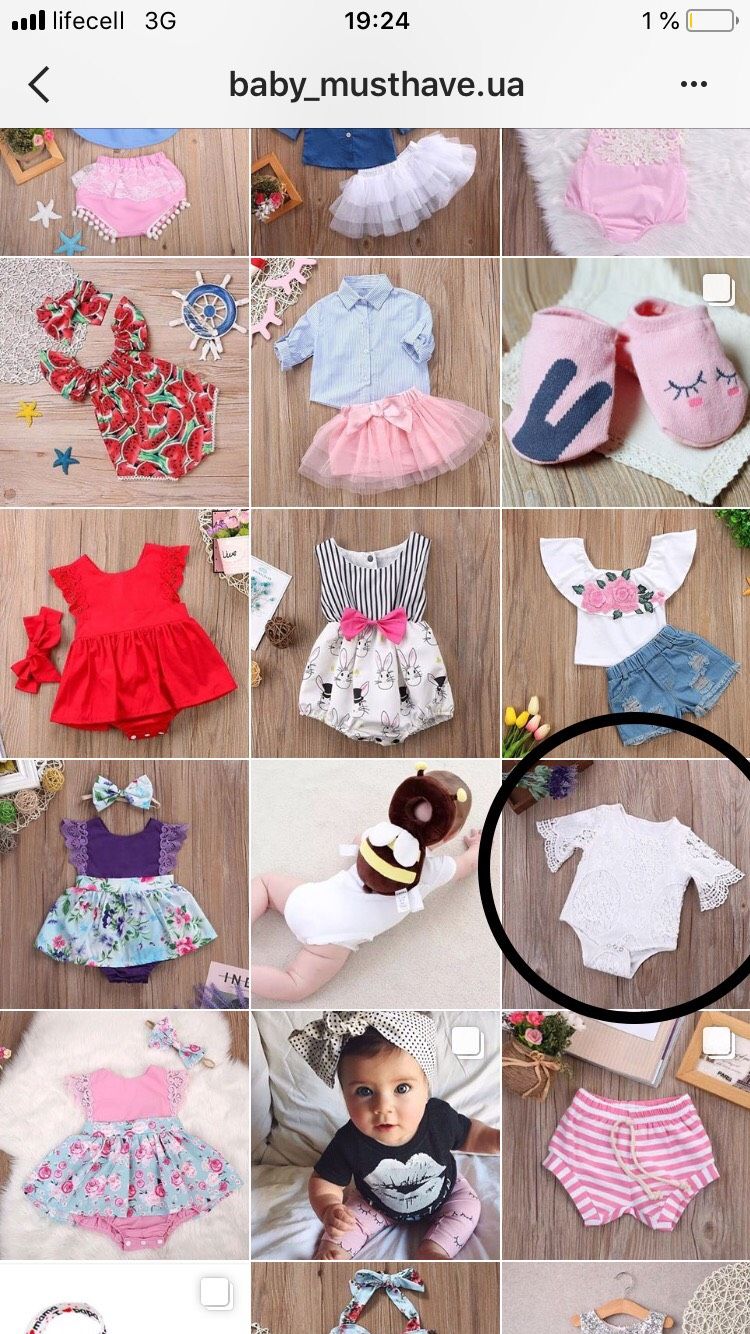Screen dimensions: 750x1334
Task: Open the watermelon print romper post
Action: tap(124, 382)
